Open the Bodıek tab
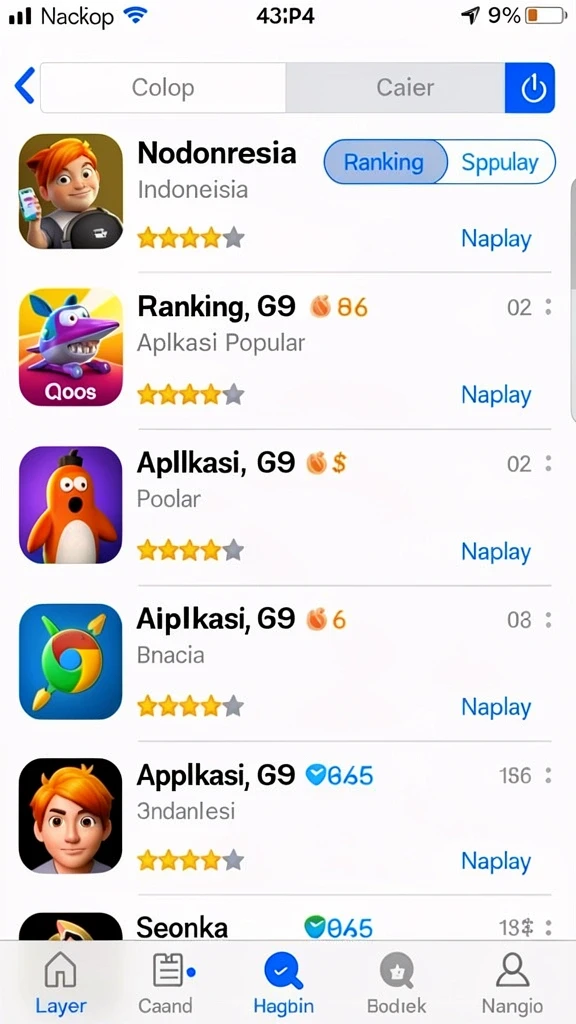 click(x=396, y=983)
